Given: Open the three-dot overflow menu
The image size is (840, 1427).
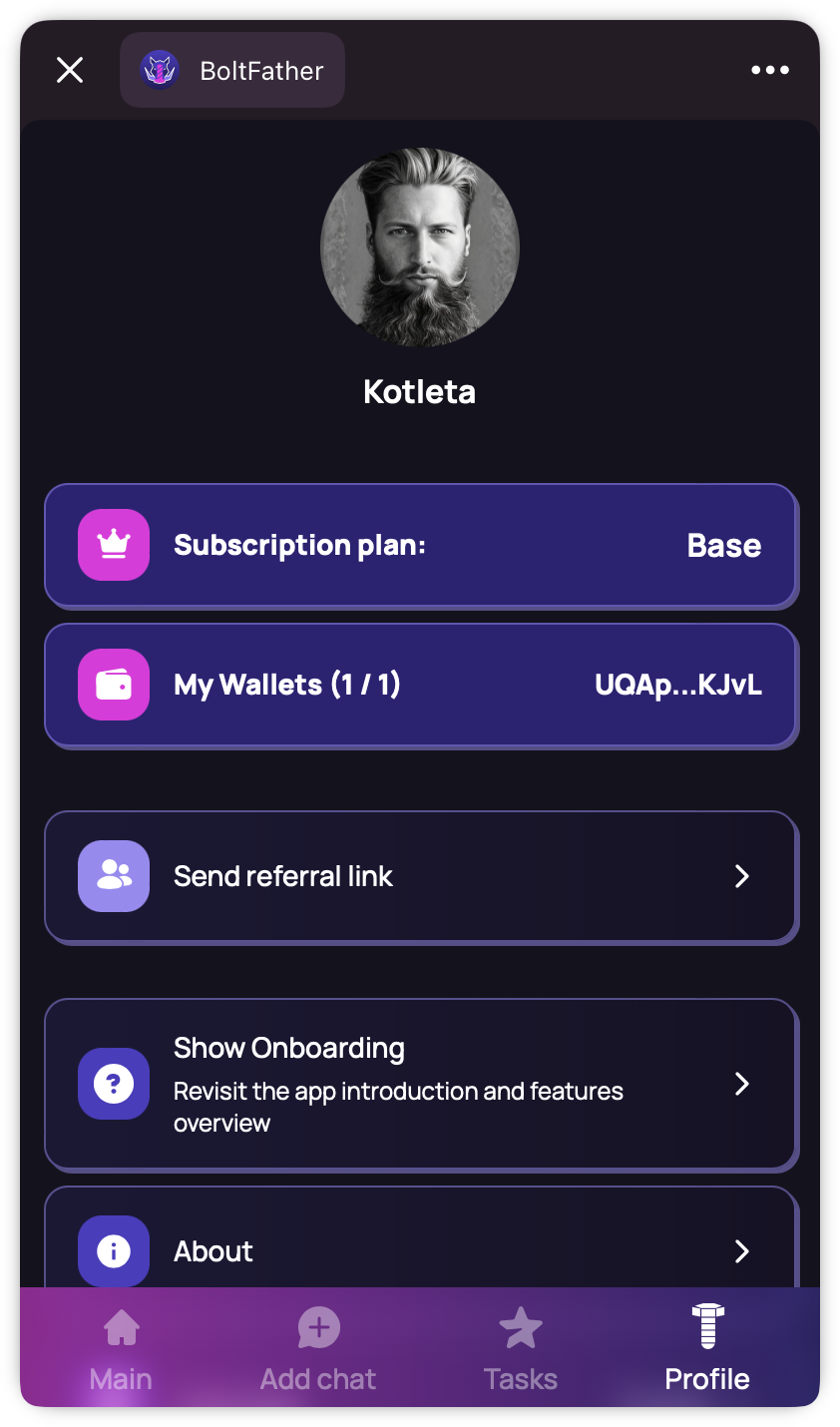Looking at the screenshot, I should (x=769, y=70).
